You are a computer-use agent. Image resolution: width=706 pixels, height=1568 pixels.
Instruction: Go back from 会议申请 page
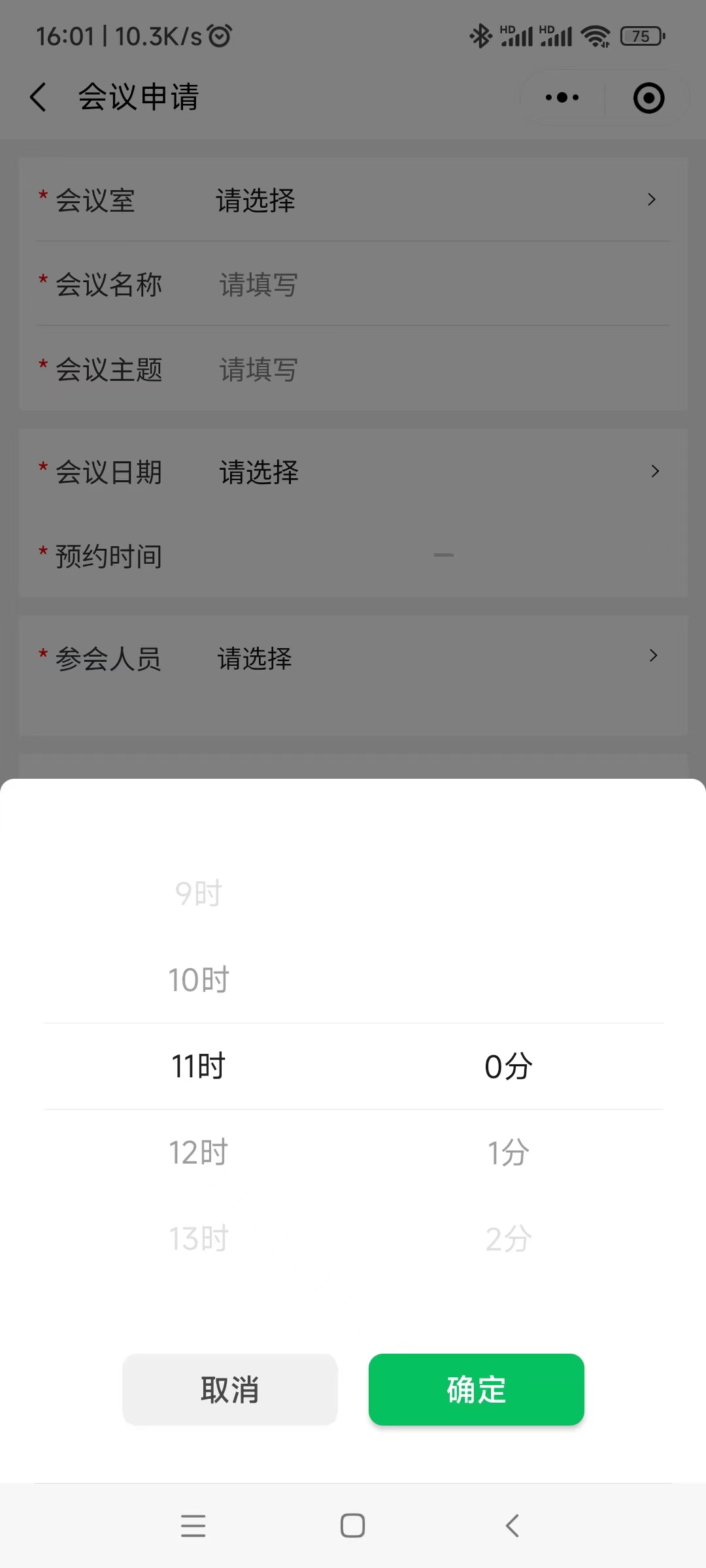click(38, 97)
